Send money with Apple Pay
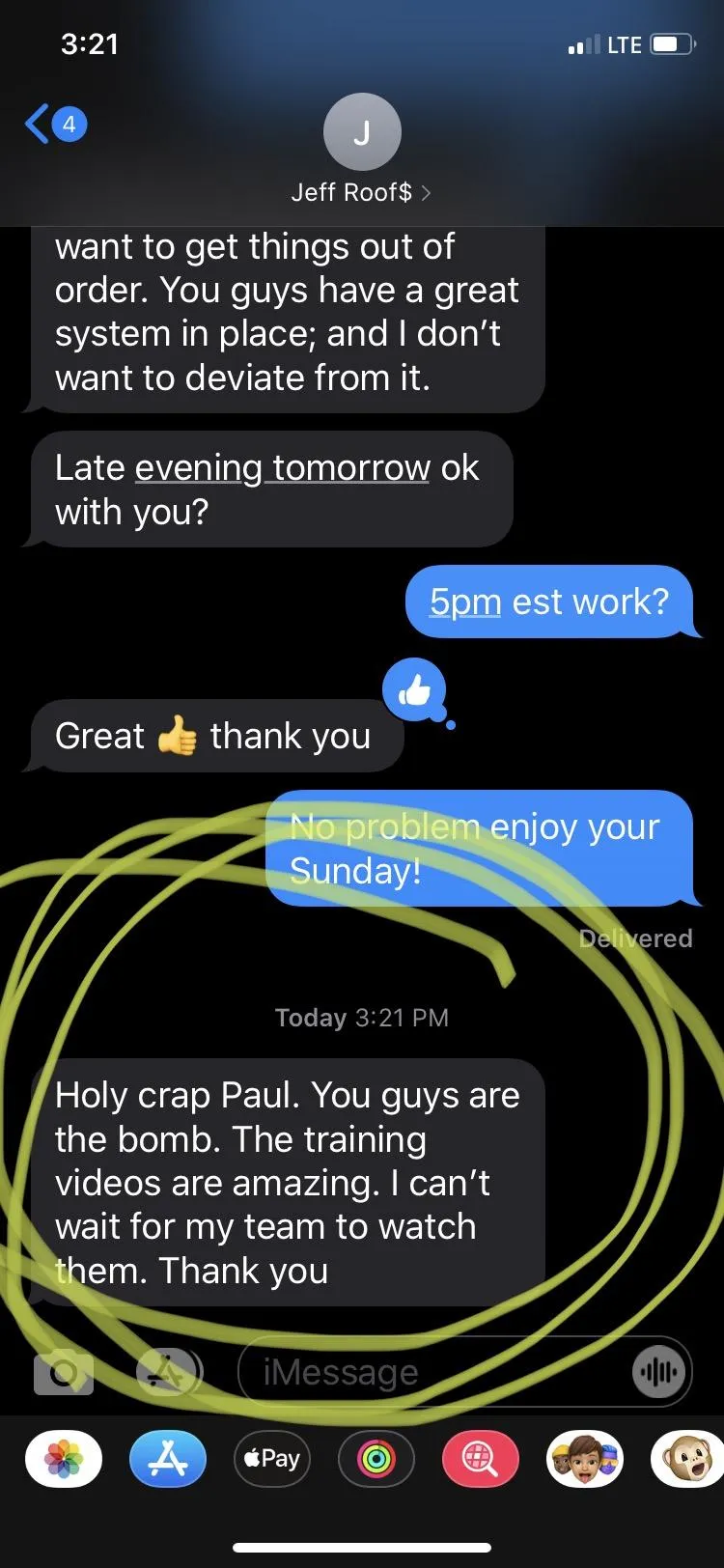Image resolution: width=724 pixels, height=1568 pixels. click(x=272, y=1458)
